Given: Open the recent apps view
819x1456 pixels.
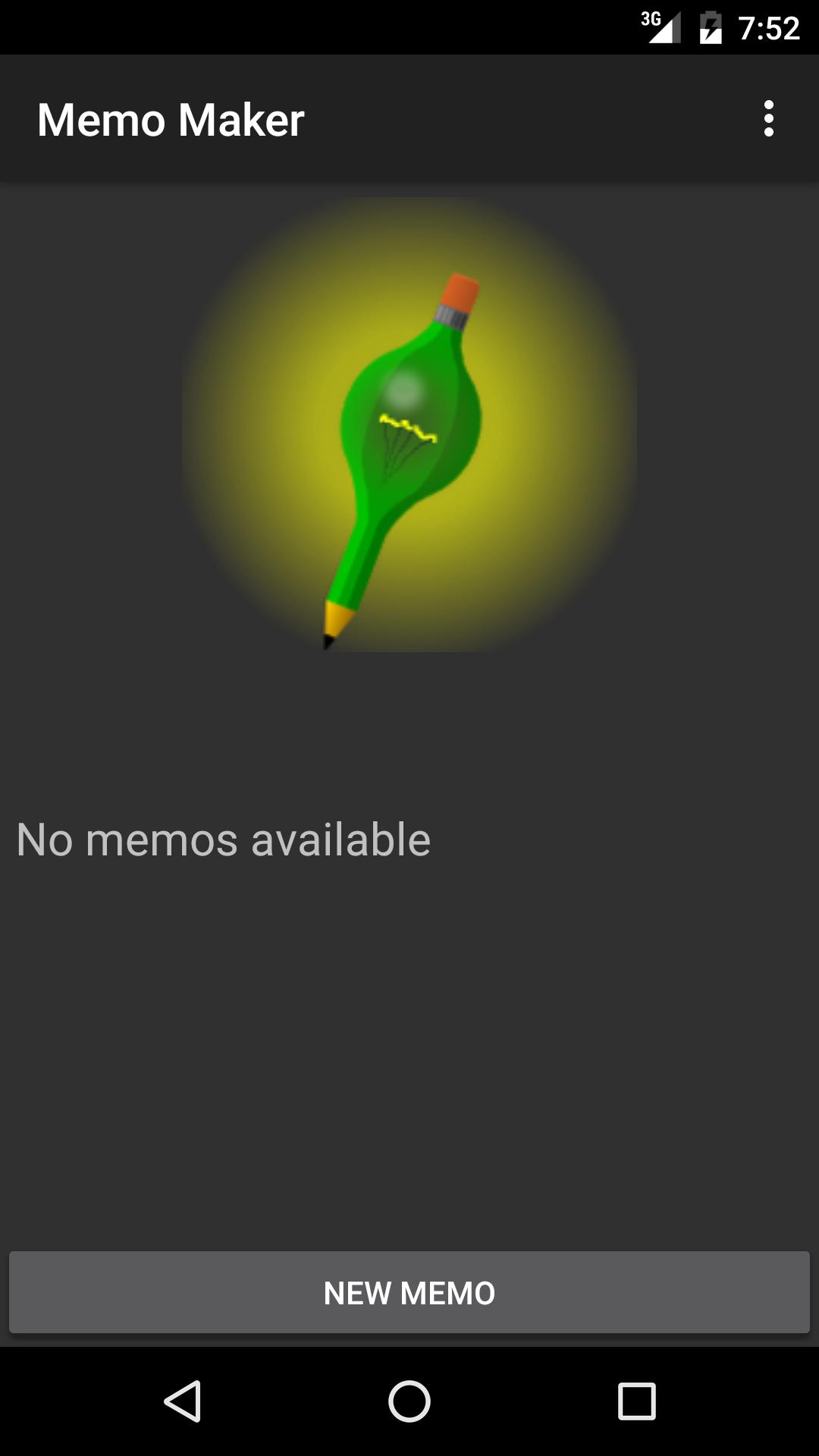Looking at the screenshot, I should (636, 1401).
